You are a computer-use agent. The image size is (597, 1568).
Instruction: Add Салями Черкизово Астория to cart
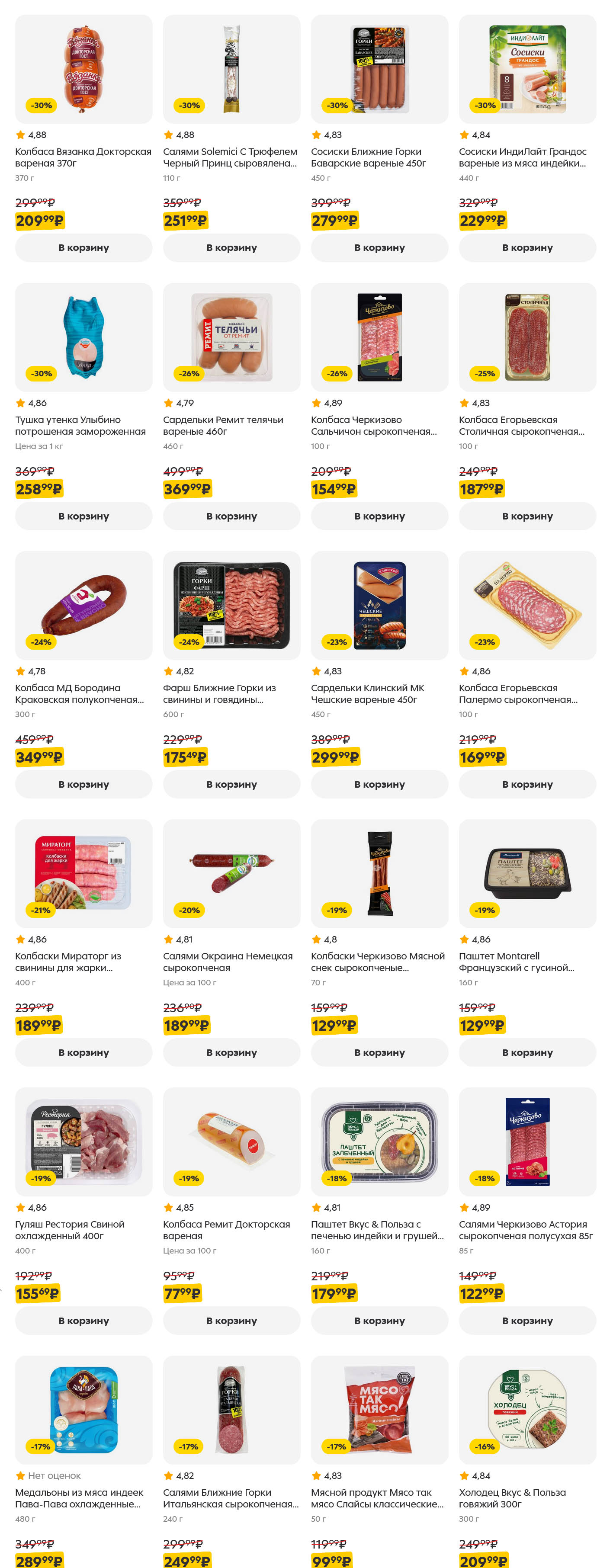(x=527, y=1321)
